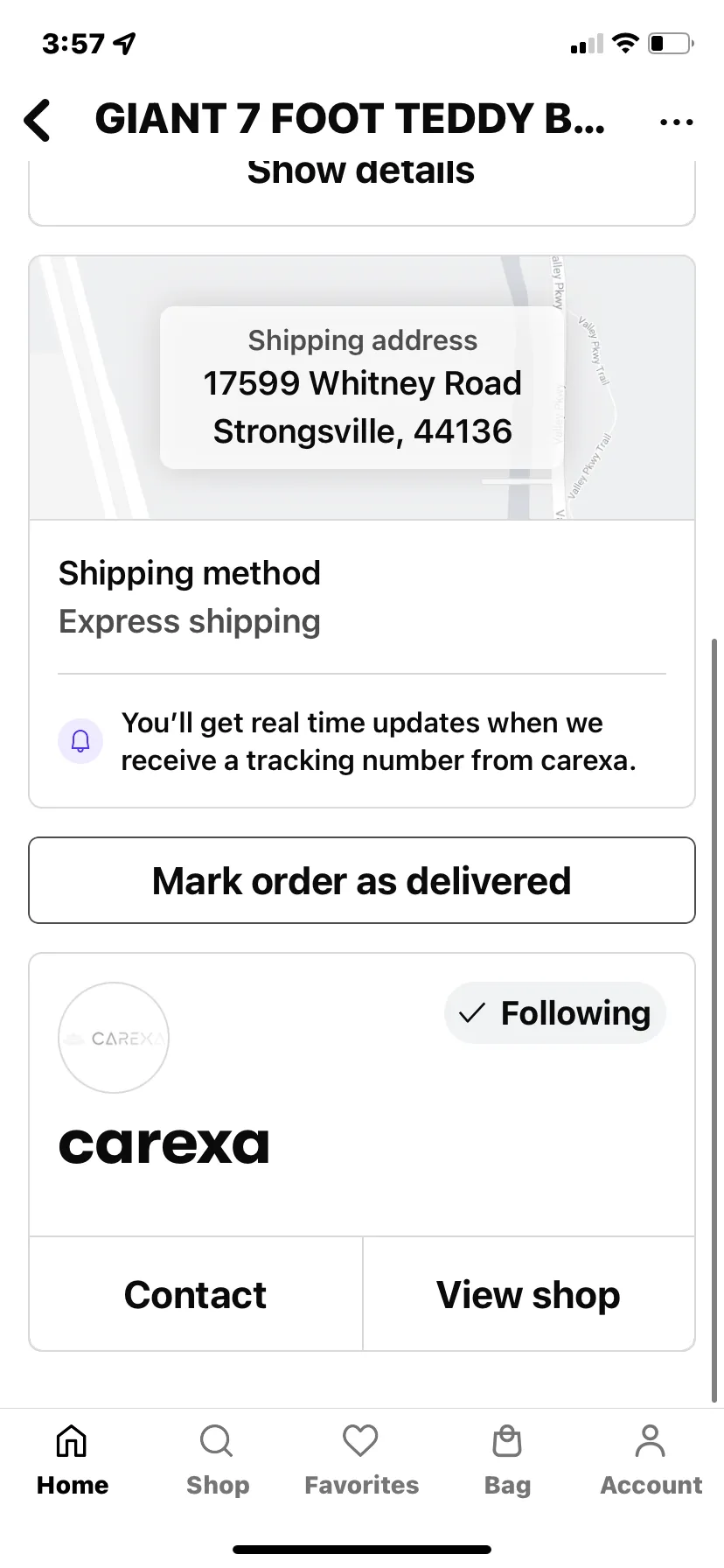Tap Show details
Image resolution: width=724 pixels, height=1568 pixels.
point(361,172)
